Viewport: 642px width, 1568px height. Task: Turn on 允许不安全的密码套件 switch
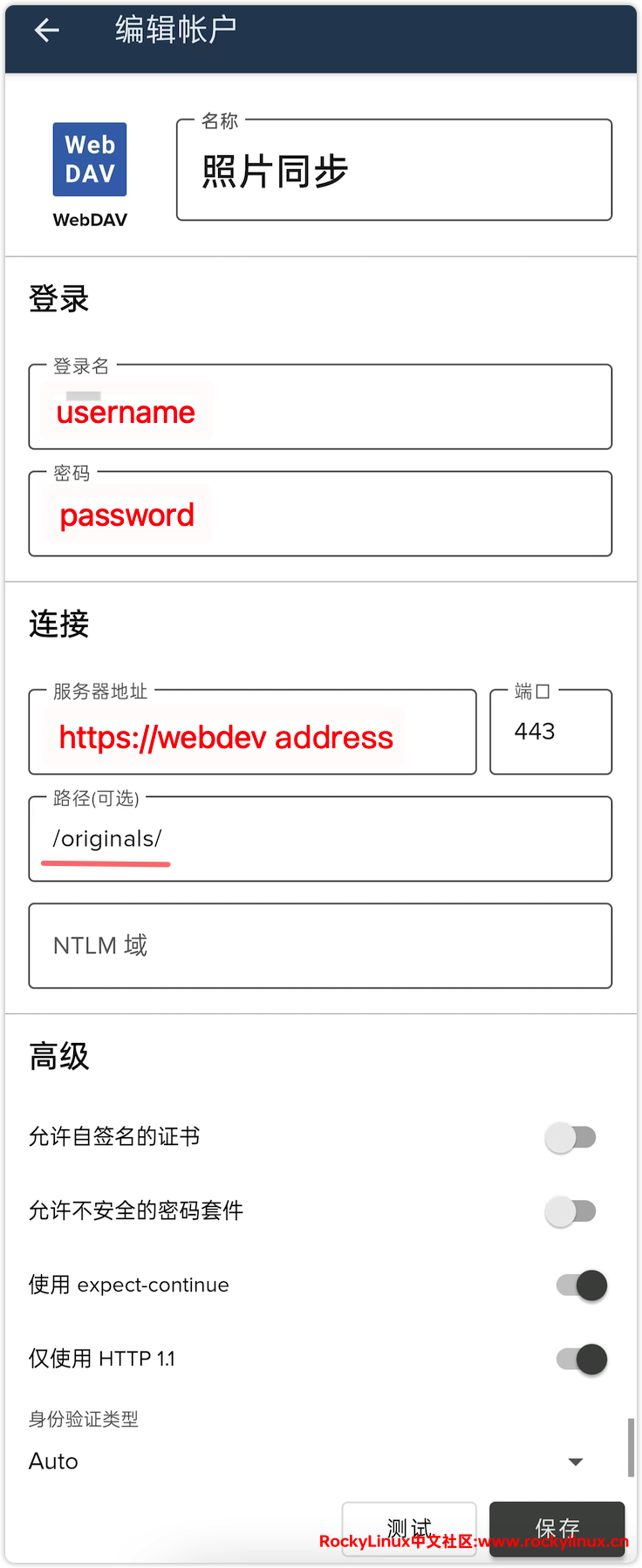coord(571,1210)
